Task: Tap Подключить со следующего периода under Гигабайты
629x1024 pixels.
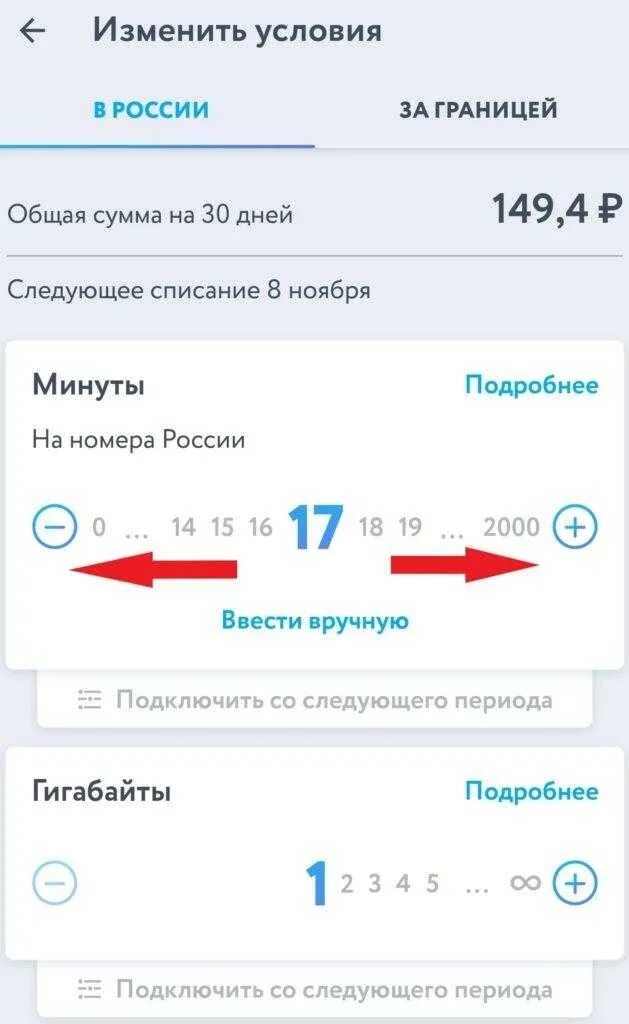Action: point(315,990)
